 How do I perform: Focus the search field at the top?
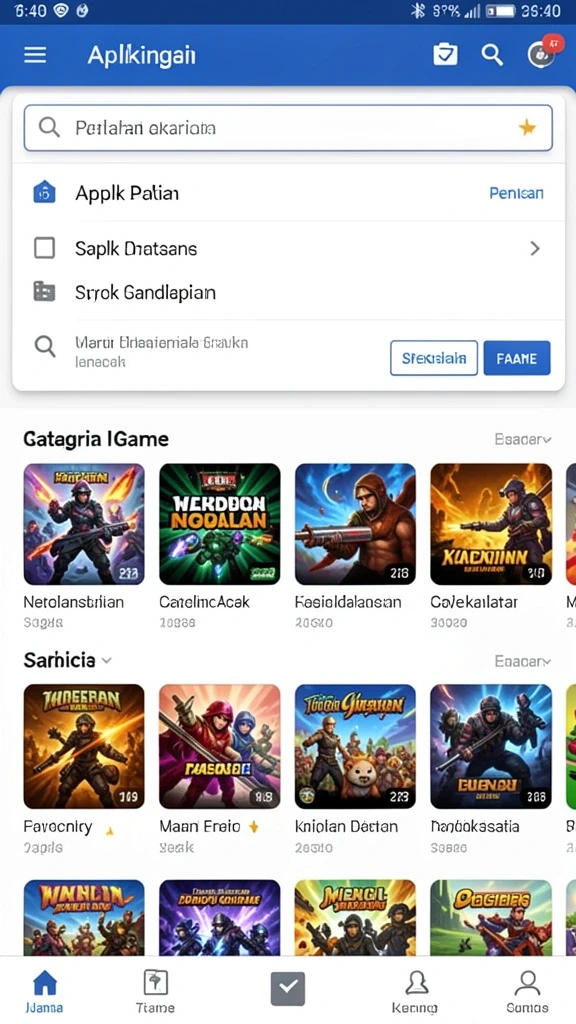coord(288,128)
